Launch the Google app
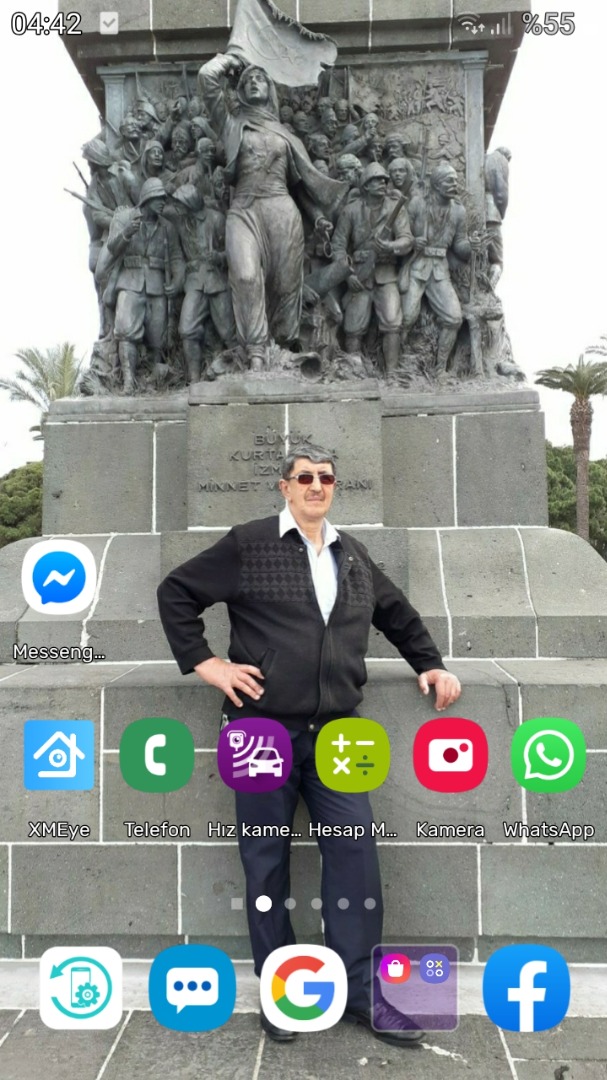 303,988
